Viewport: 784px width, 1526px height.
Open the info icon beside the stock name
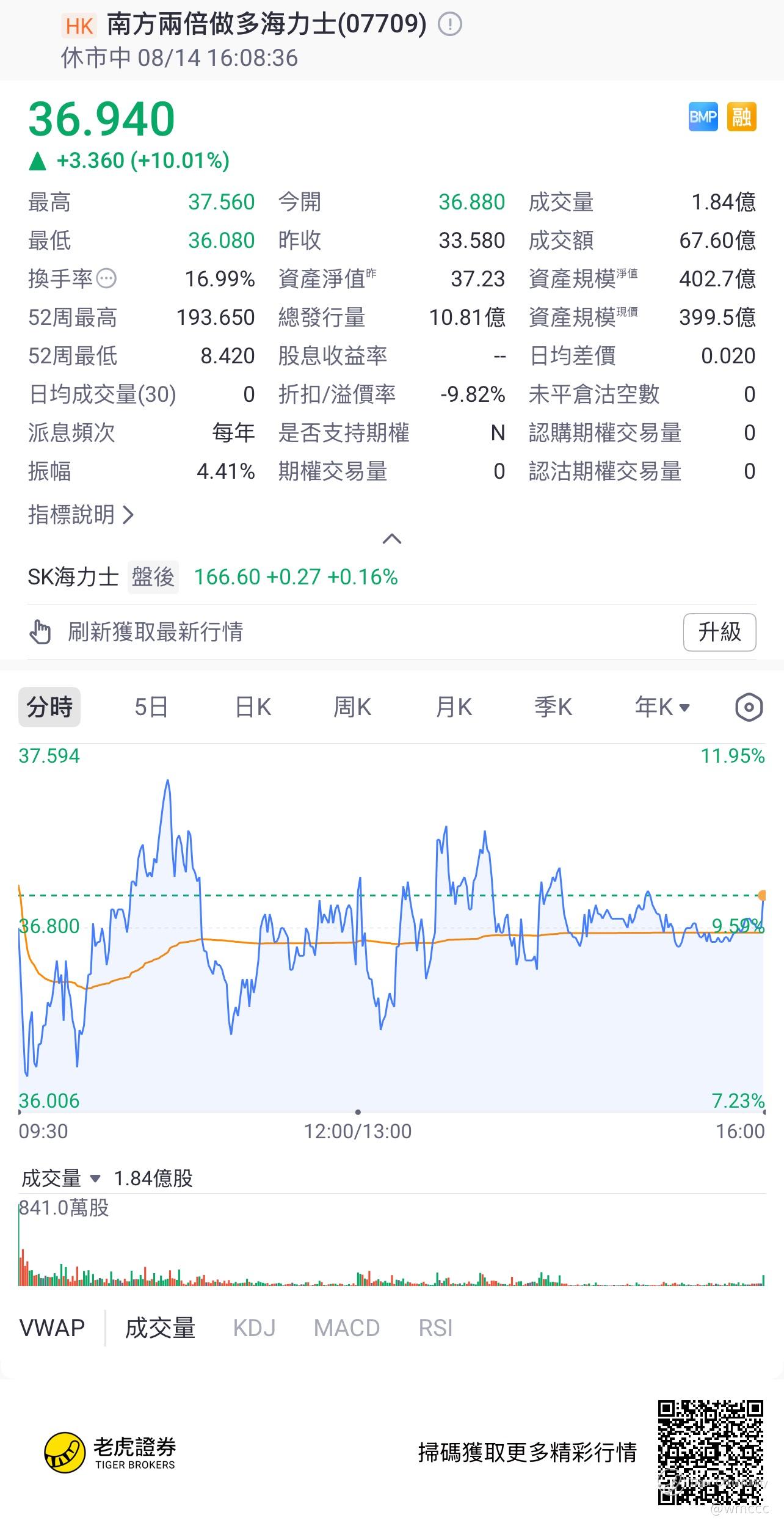click(450, 24)
